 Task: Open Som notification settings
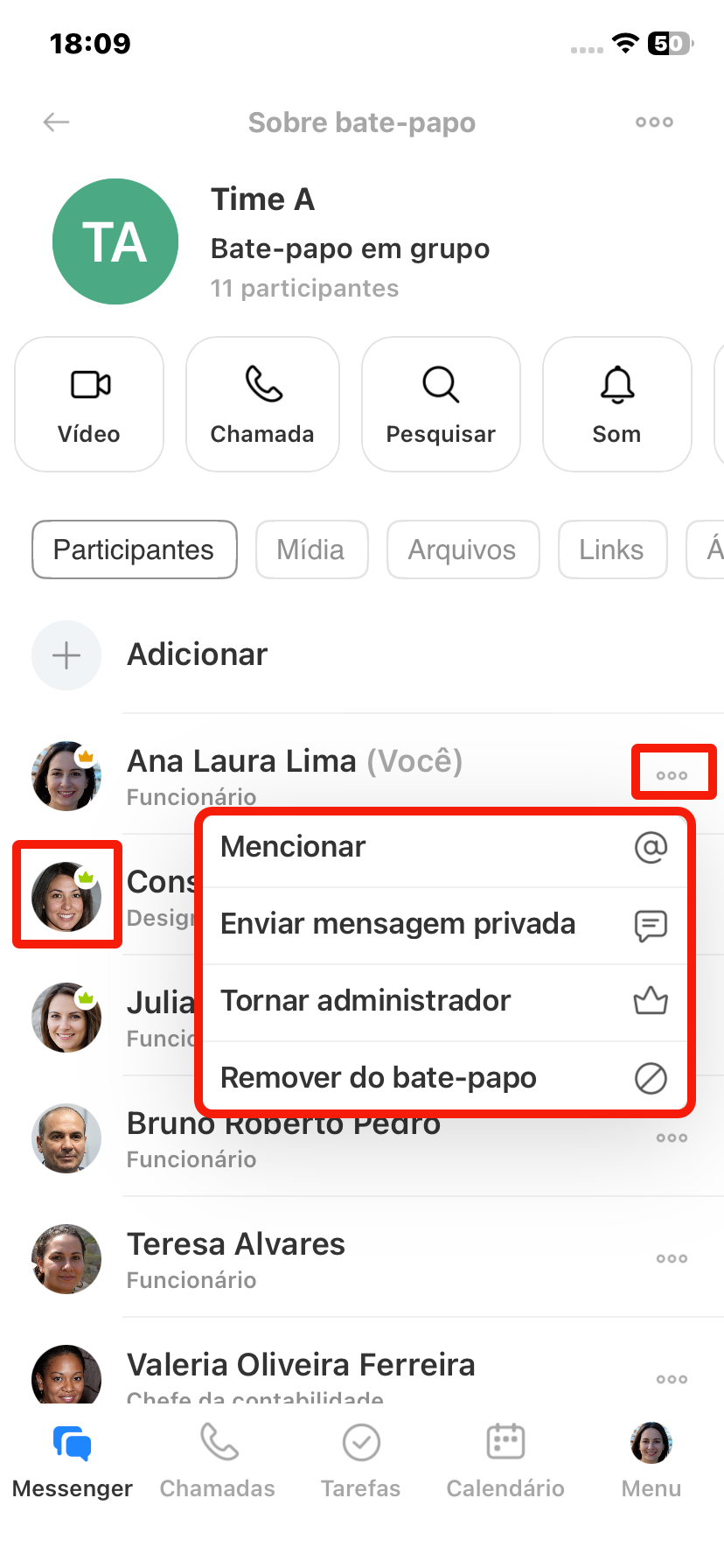click(x=616, y=404)
